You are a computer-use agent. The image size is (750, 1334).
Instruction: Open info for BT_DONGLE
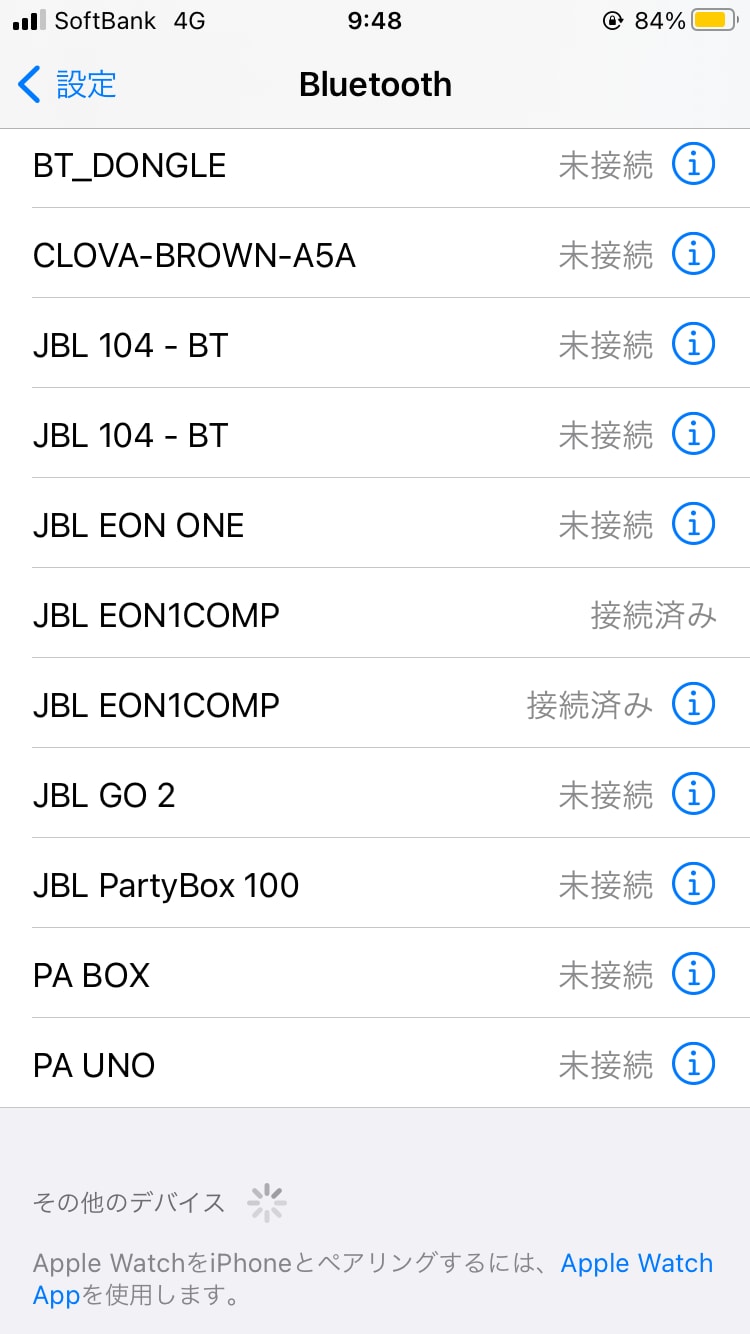(693, 164)
